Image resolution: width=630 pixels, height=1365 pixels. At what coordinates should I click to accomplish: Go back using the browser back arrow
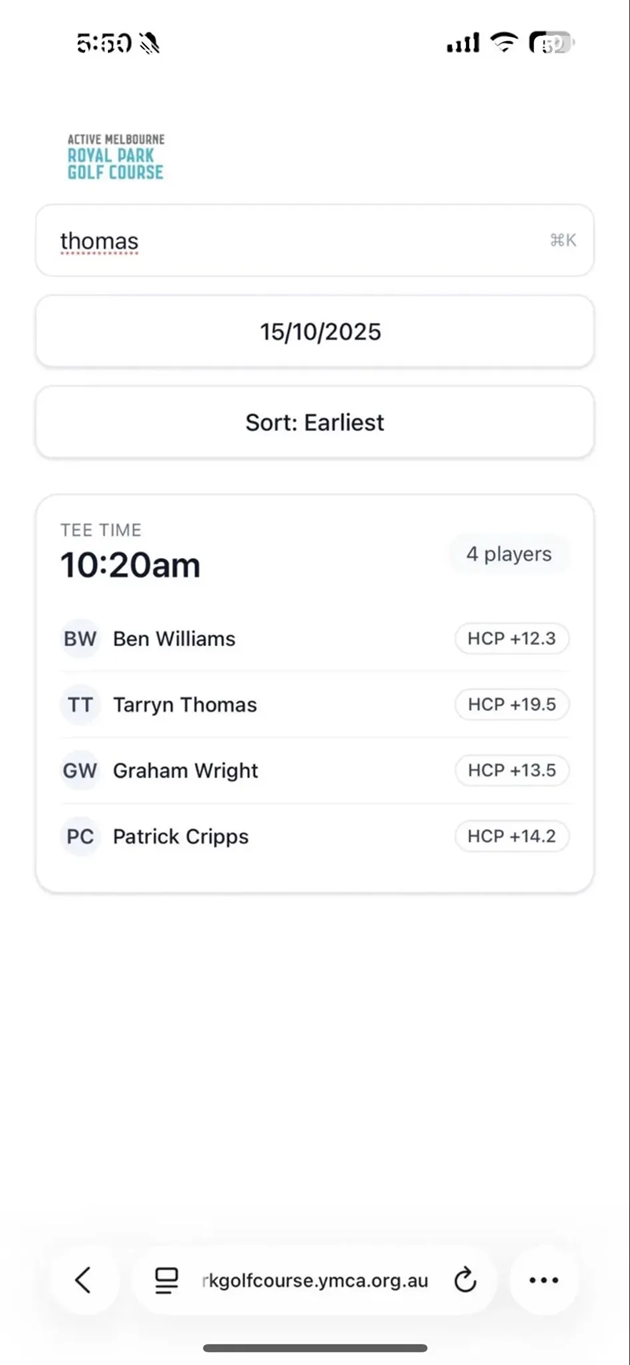click(84, 1280)
